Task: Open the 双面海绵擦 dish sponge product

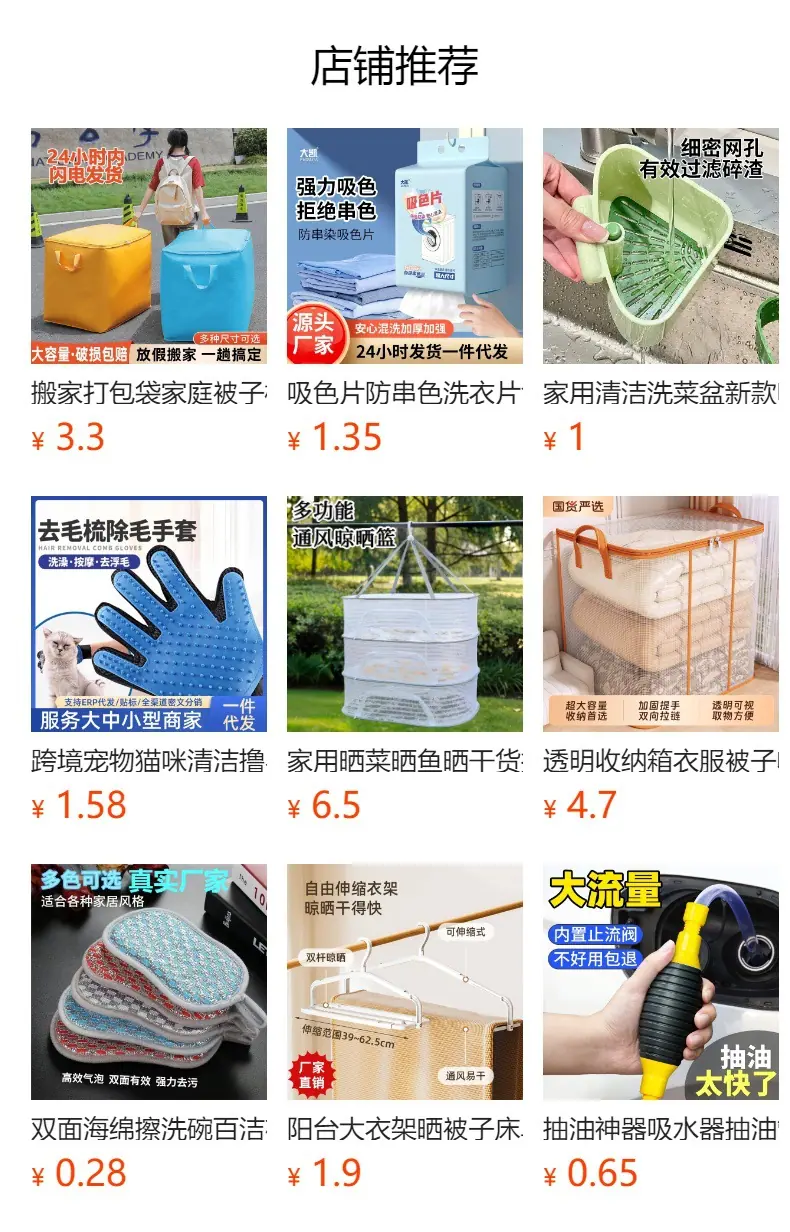Action: 149,1028
